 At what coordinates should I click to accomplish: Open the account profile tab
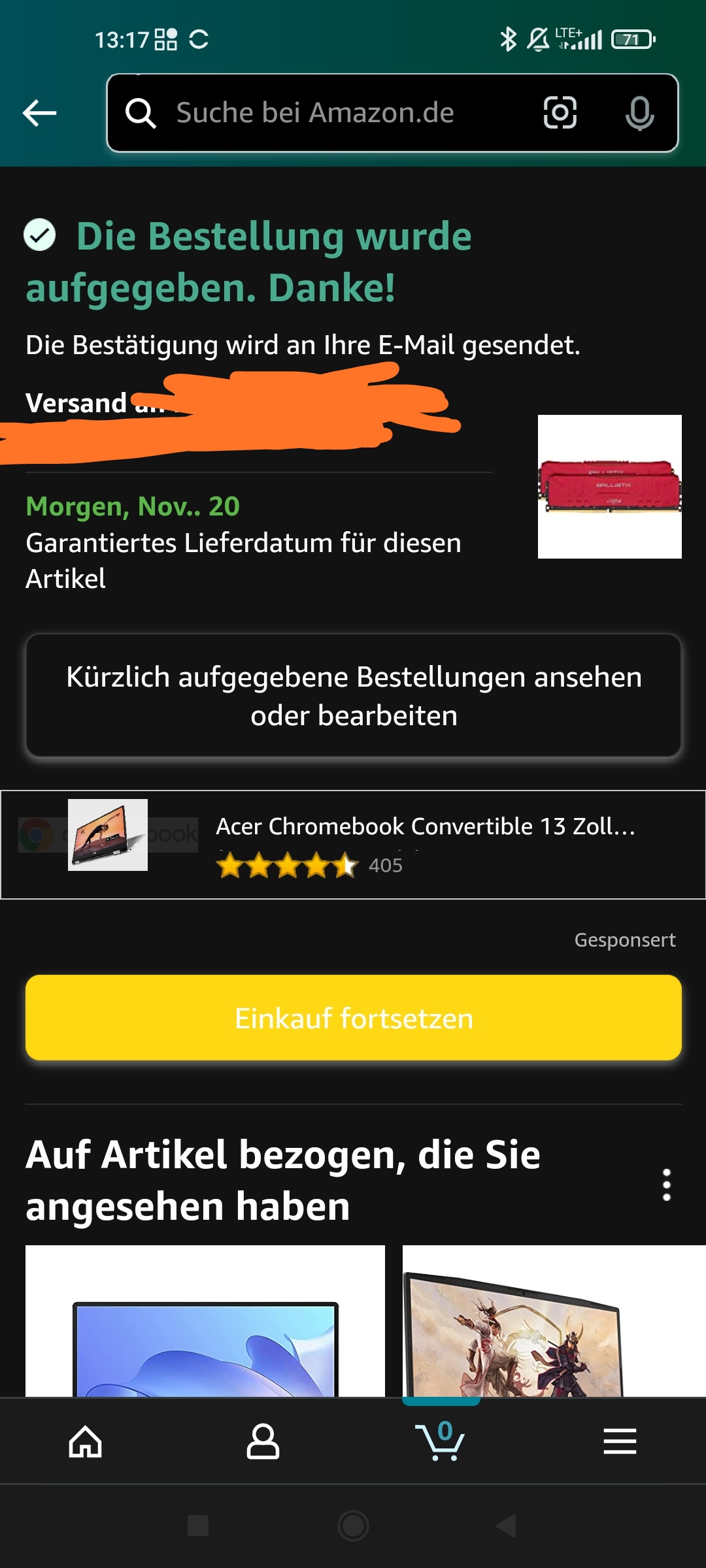263,1441
